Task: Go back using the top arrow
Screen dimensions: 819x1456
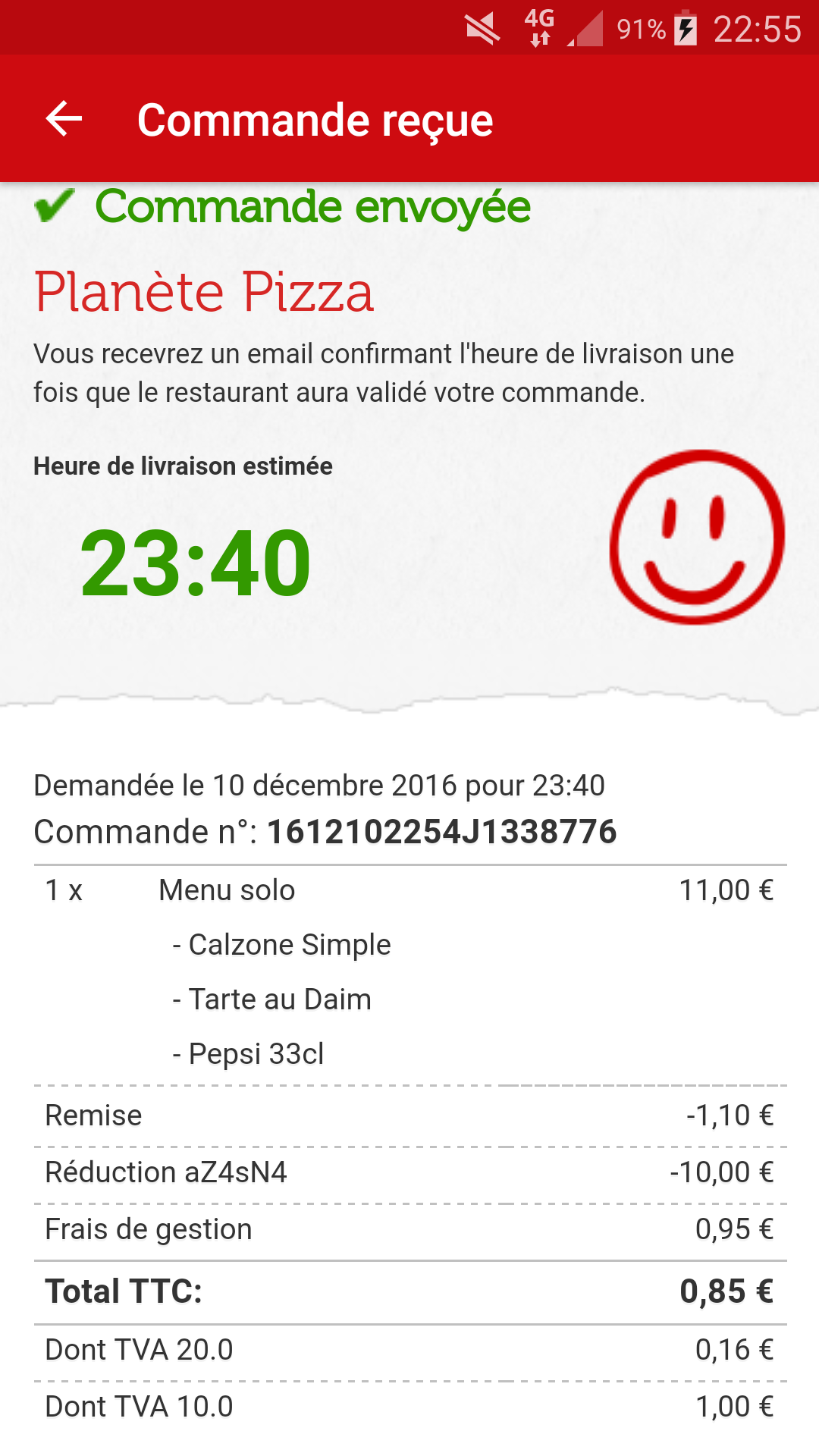Action: [64, 119]
